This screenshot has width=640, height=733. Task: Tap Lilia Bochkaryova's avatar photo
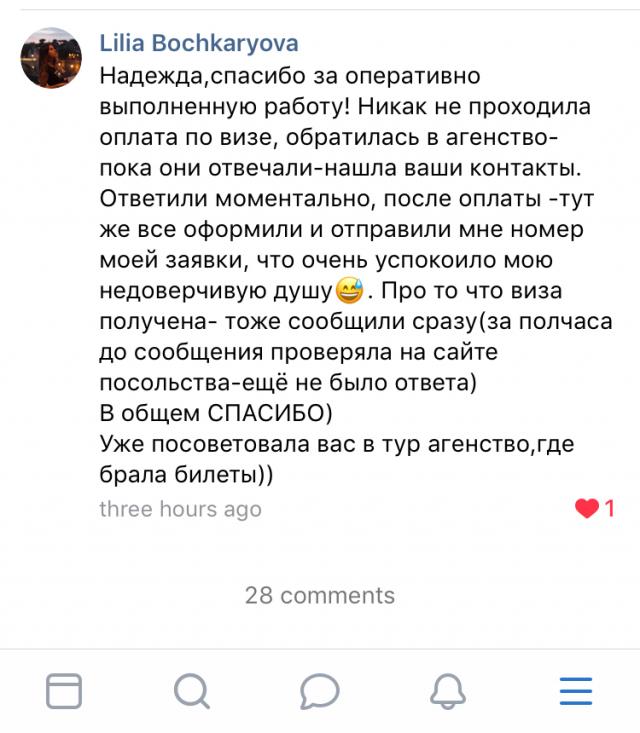click(51, 58)
